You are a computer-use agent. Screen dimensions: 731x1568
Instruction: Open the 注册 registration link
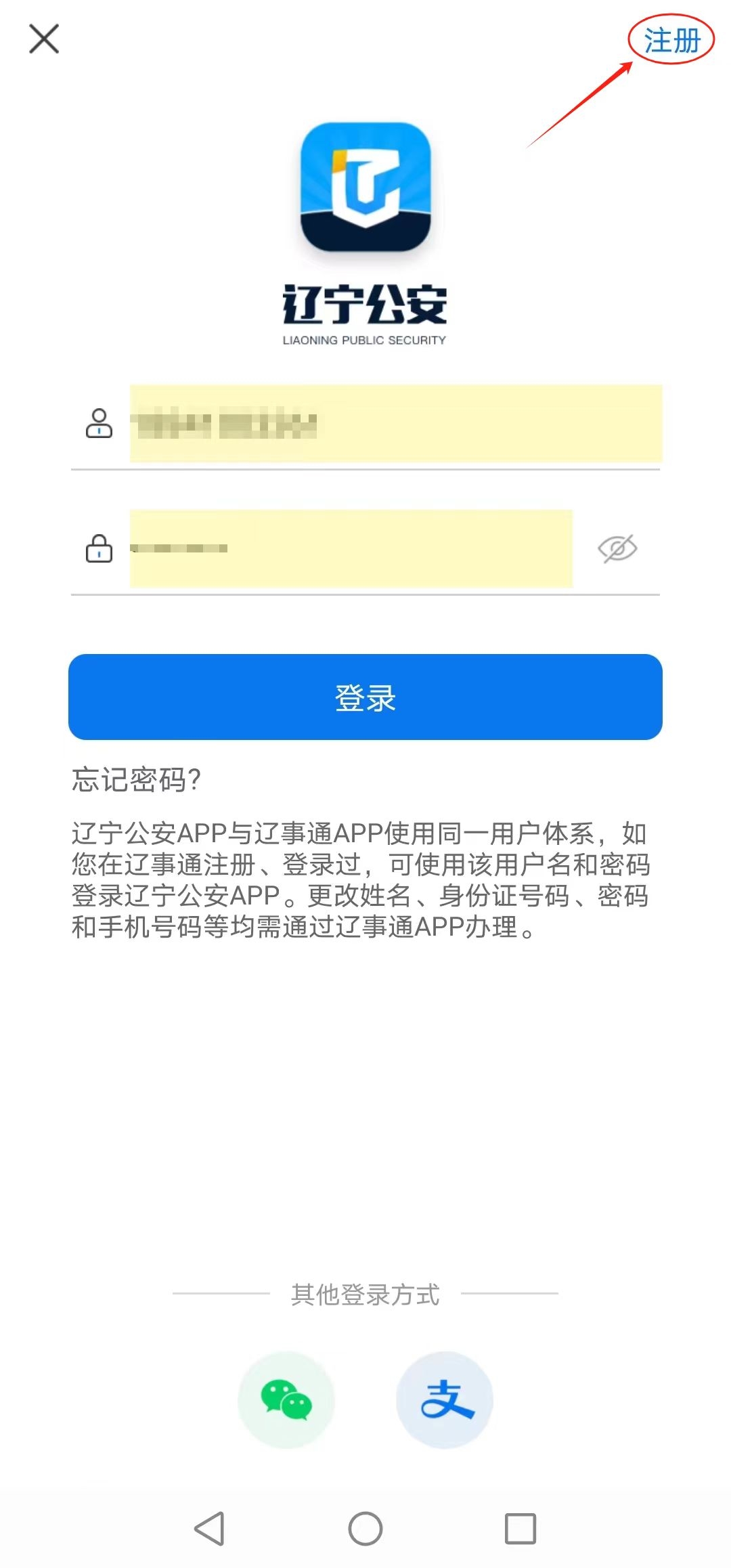point(671,41)
